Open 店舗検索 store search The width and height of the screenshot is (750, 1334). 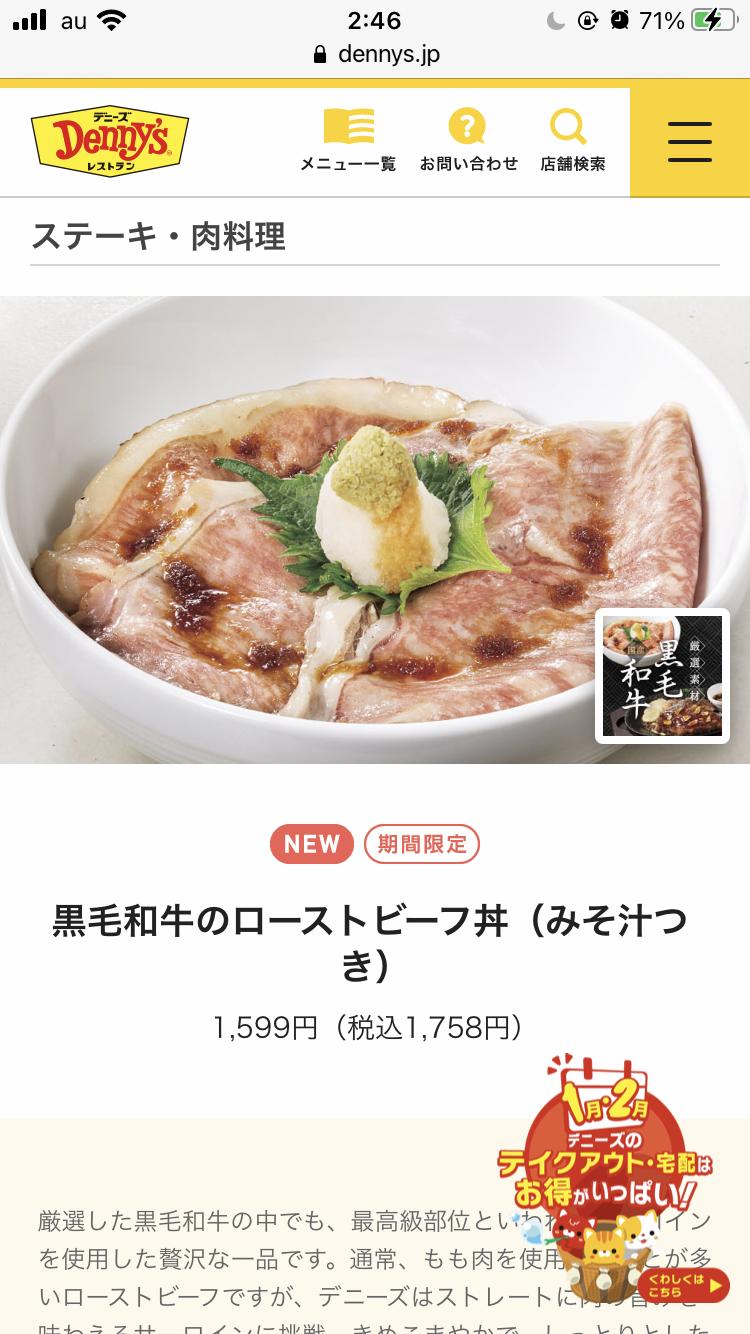click(x=572, y=141)
